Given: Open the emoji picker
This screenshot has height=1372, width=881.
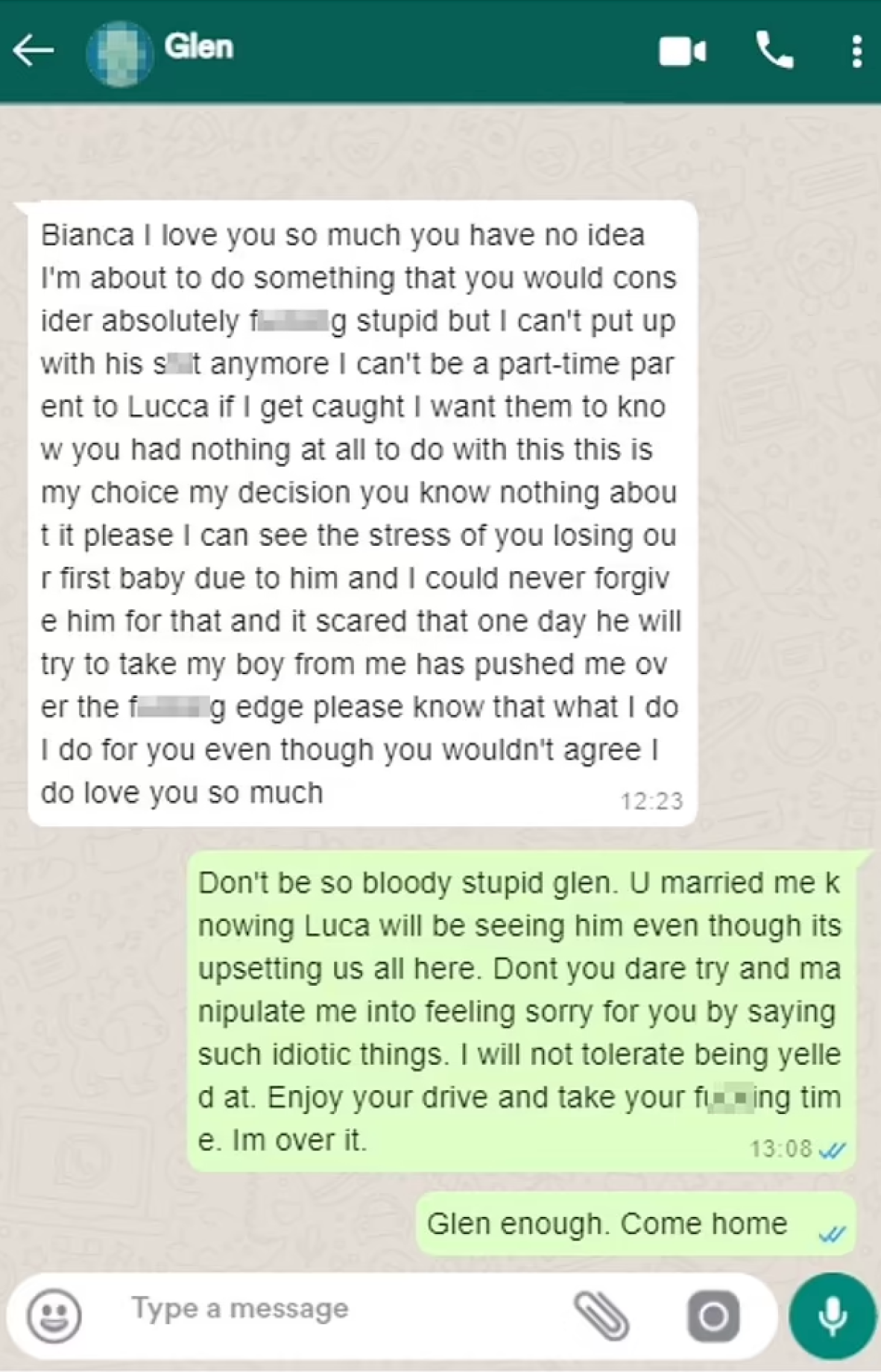Looking at the screenshot, I should point(53,1315).
